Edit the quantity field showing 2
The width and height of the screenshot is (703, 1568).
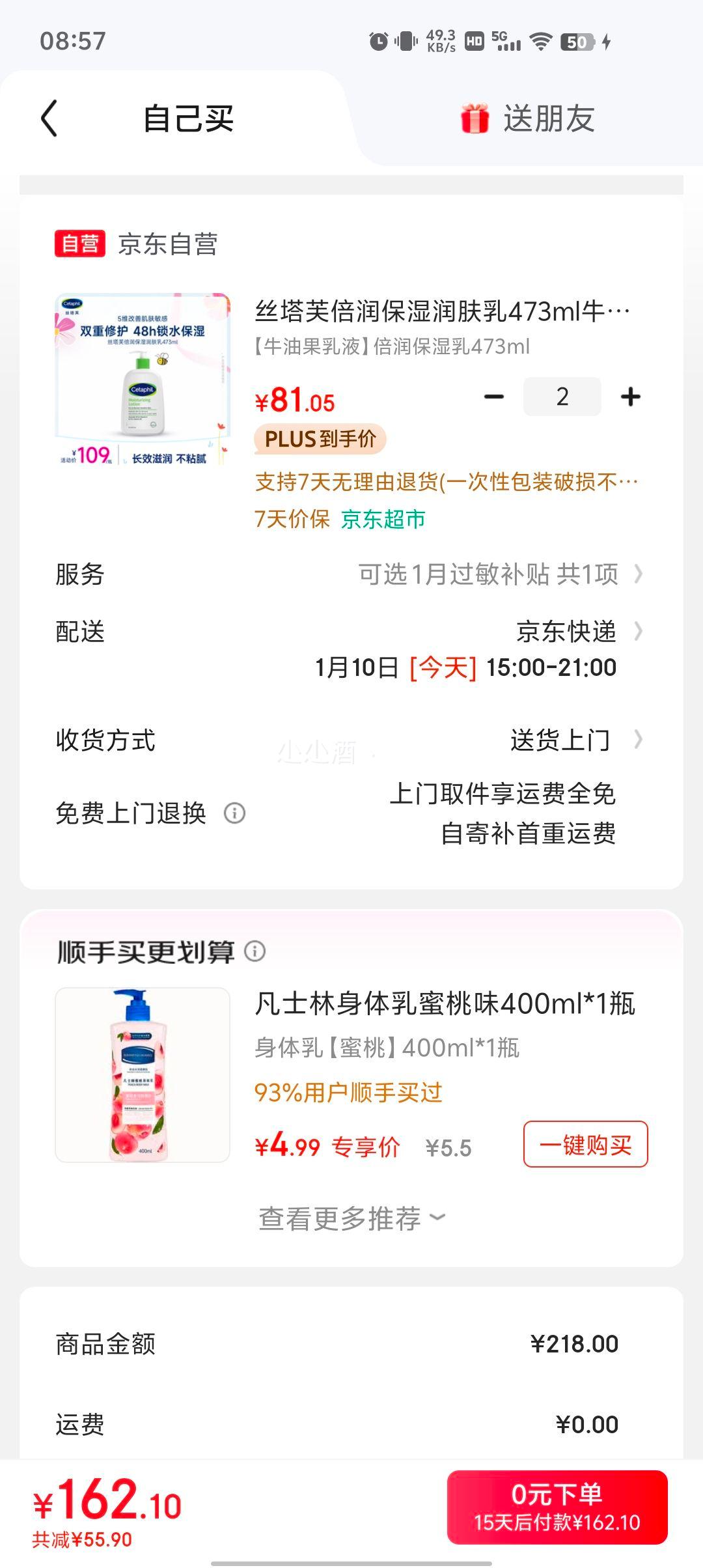pyautogui.click(x=562, y=397)
